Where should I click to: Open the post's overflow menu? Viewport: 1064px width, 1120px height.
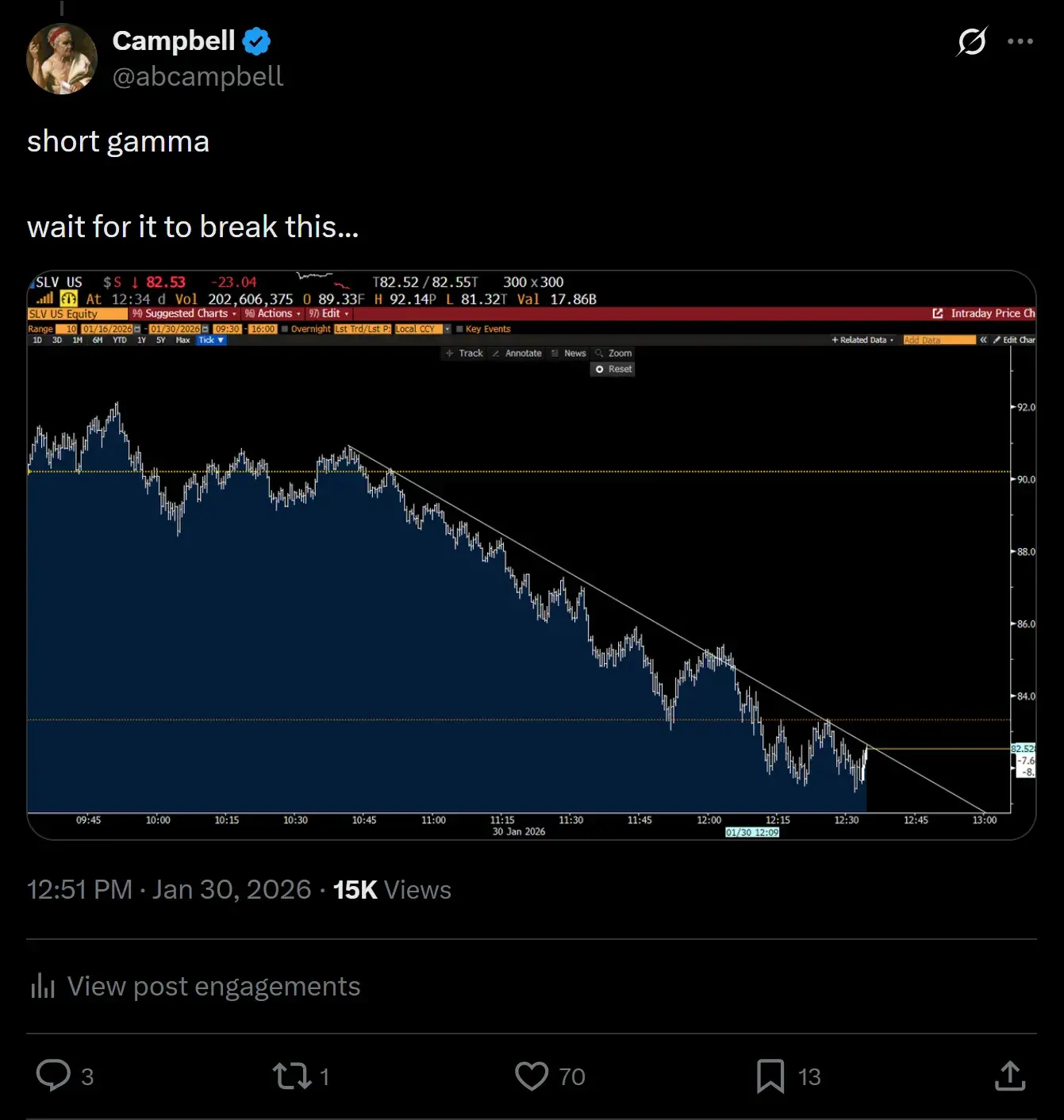click(x=1020, y=41)
